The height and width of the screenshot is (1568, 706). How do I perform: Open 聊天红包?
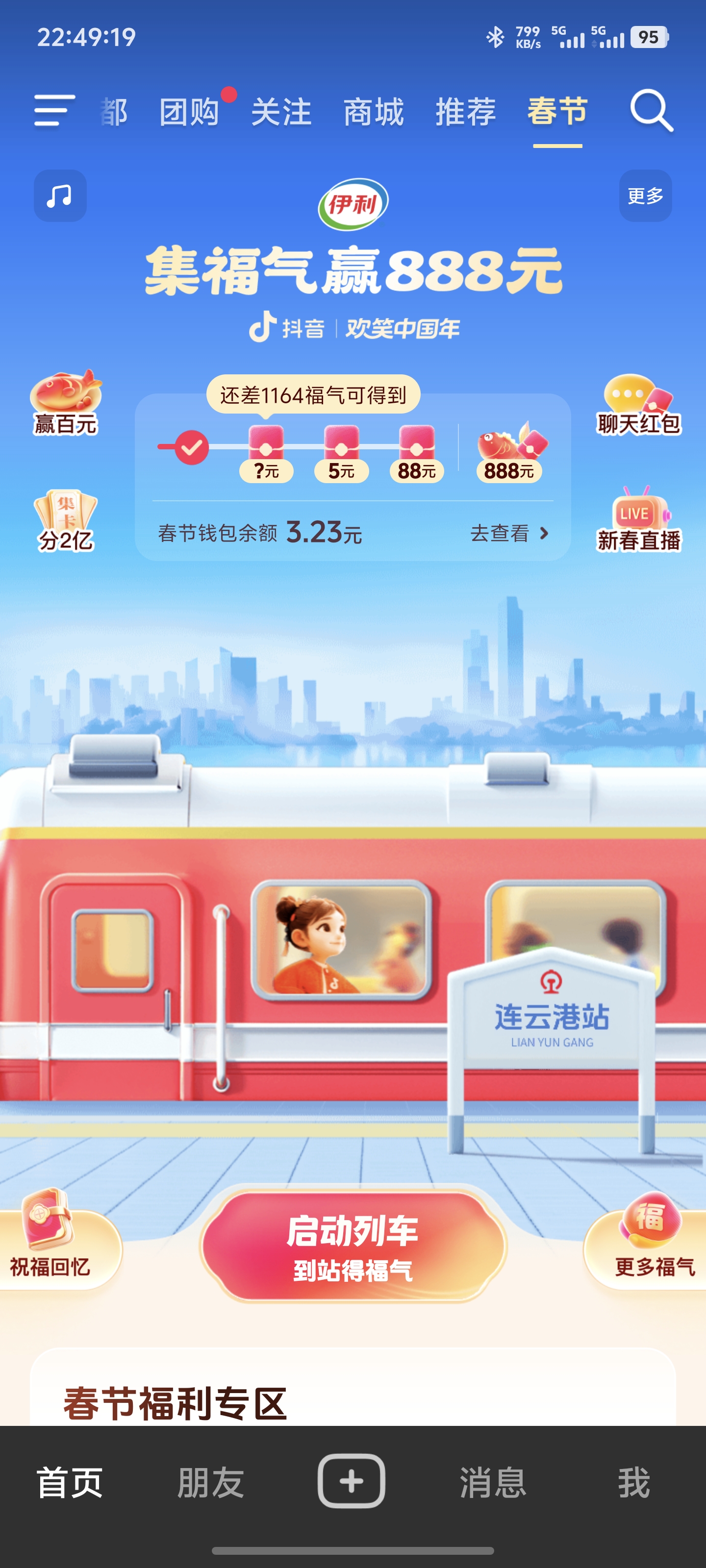tap(638, 405)
